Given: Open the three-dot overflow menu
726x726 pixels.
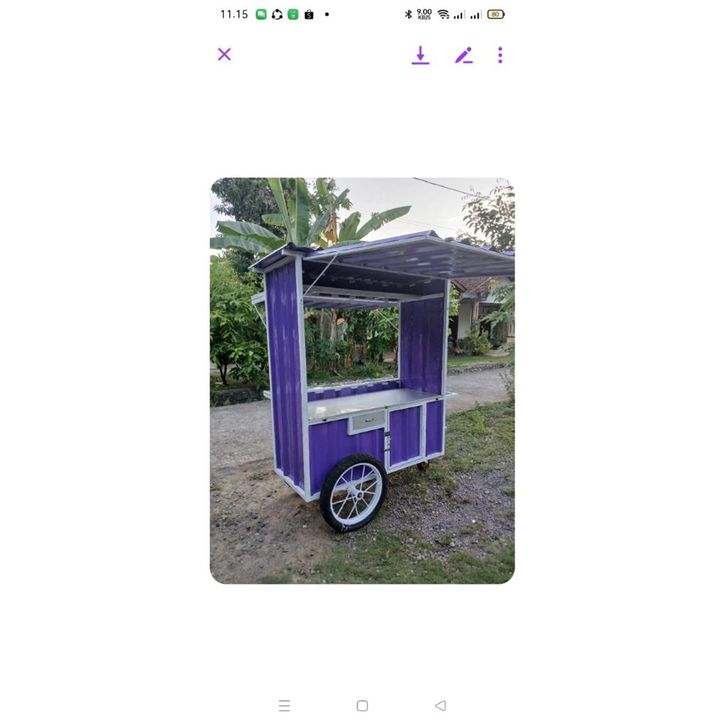Looking at the screenshot, I should point(500,55).
